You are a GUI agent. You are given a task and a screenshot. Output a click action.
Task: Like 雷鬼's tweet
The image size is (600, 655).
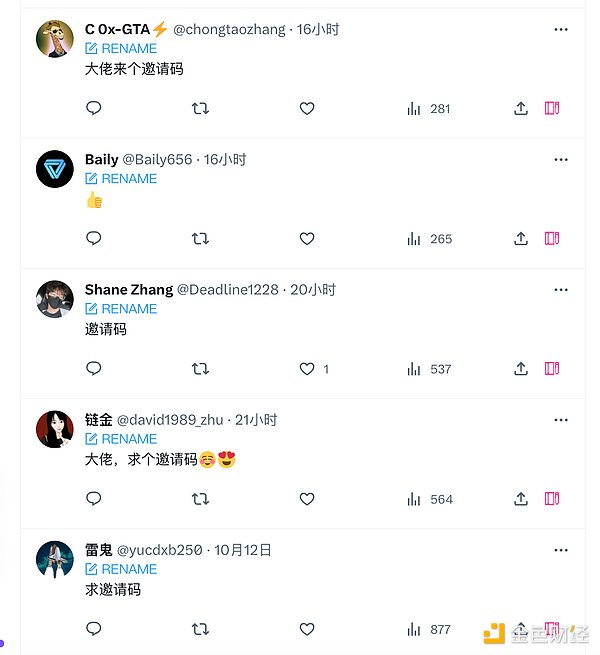click(x=307, y=628)
